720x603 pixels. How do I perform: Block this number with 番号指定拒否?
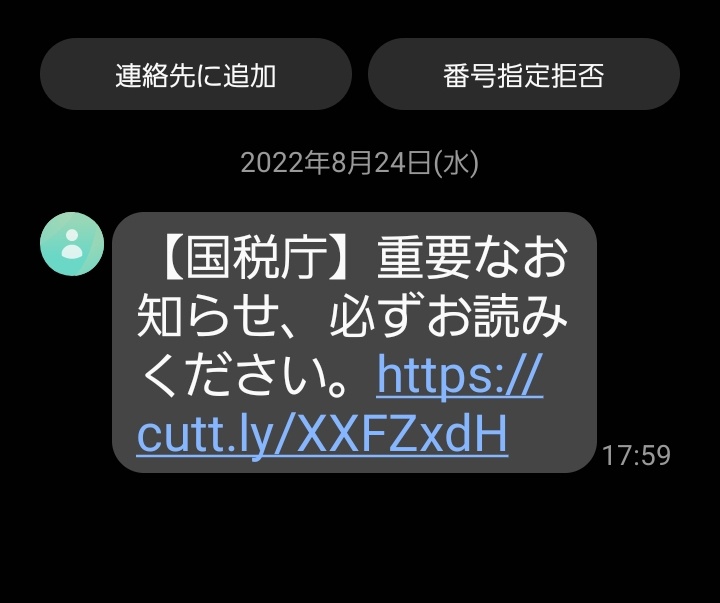[523, 75]
